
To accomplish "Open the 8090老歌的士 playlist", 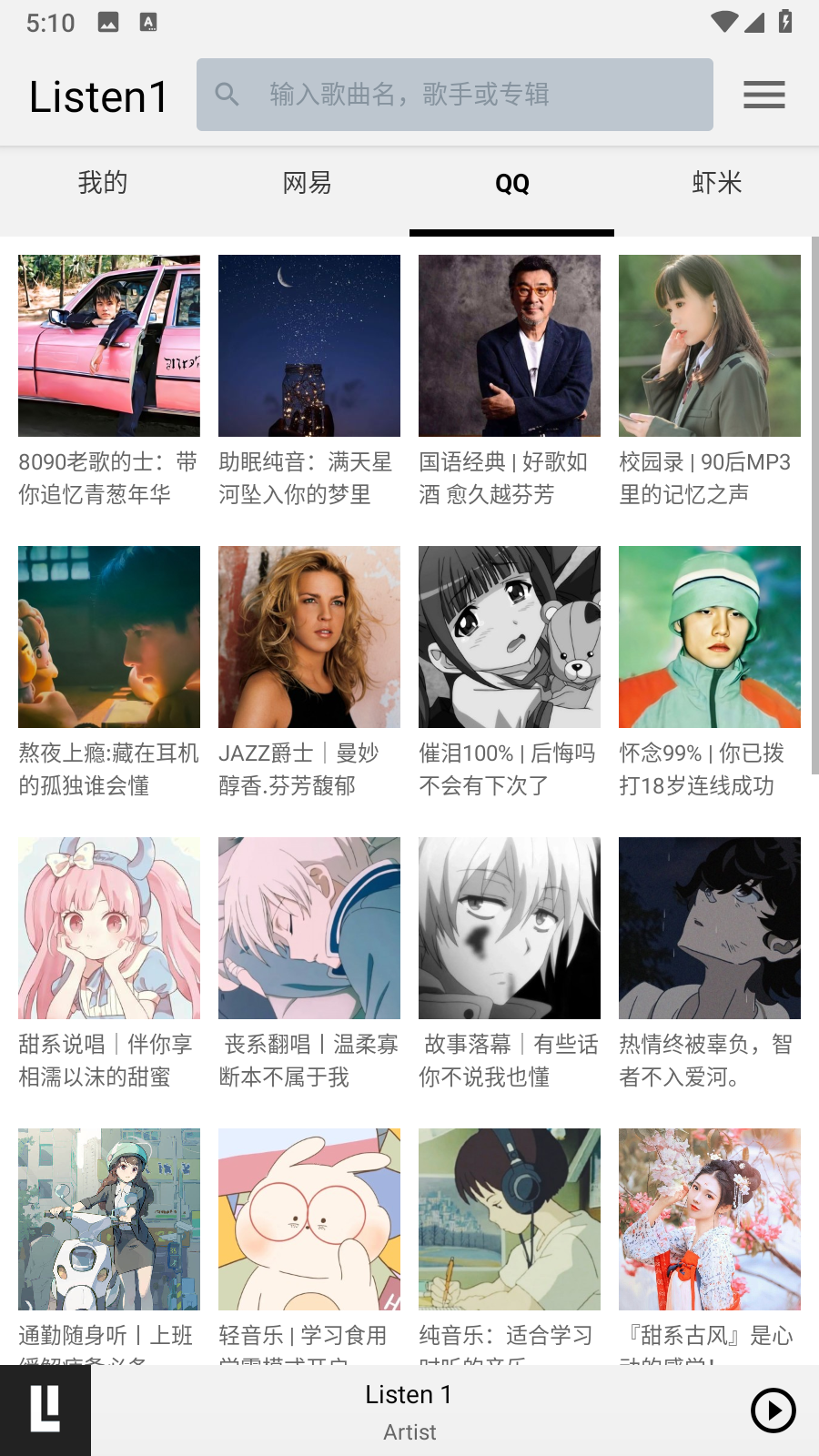I will tap(109, 346).
